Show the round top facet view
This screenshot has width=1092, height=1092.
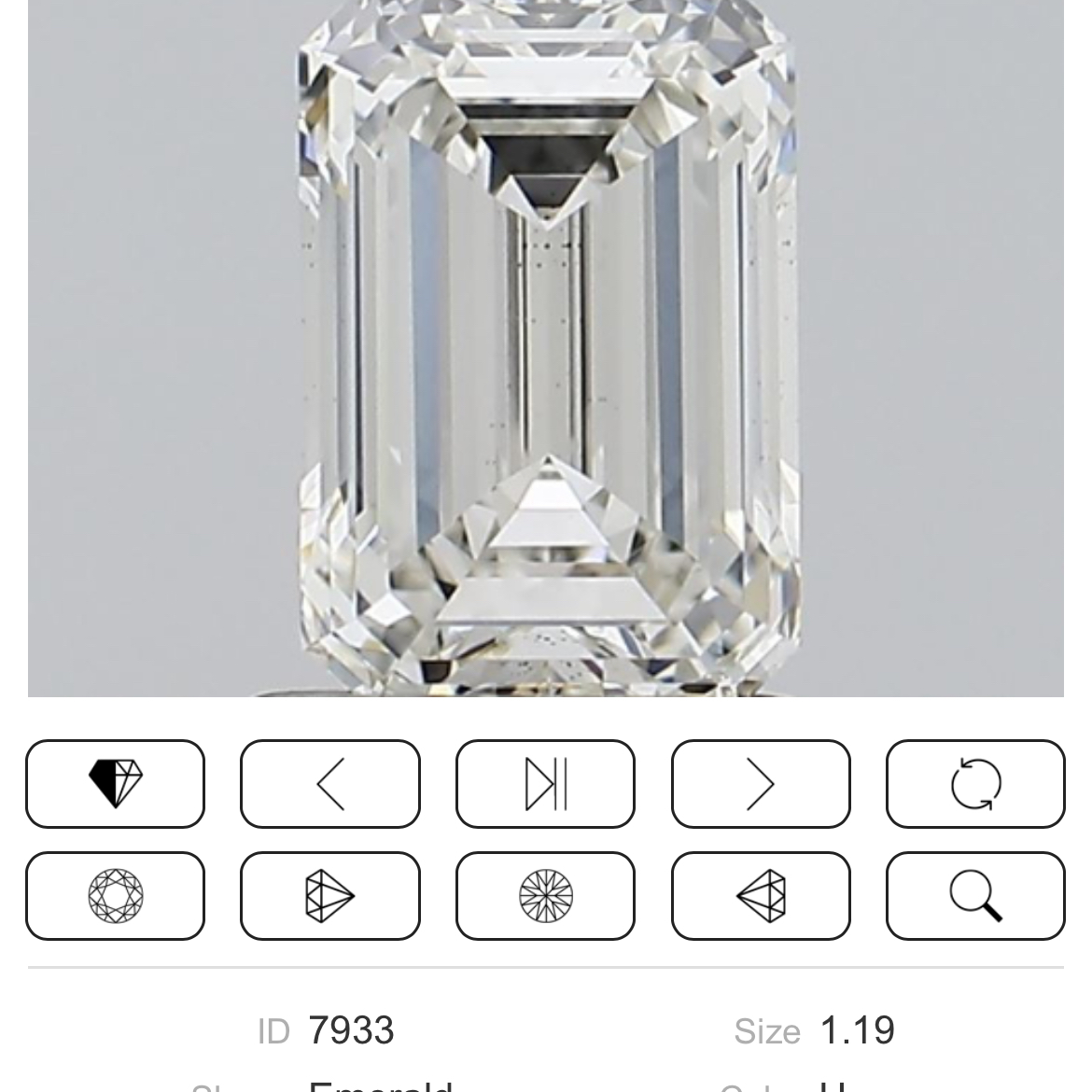point(115,895)
